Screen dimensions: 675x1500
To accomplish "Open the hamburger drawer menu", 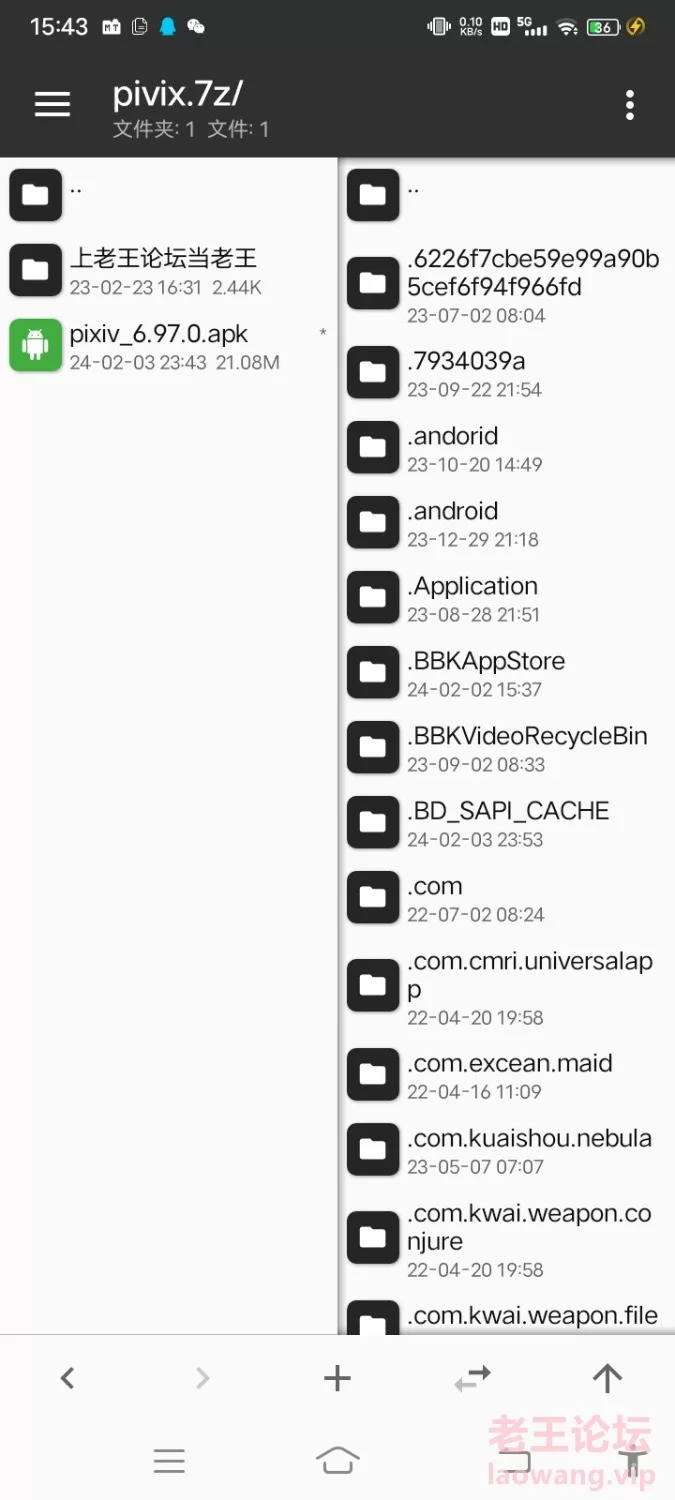I will 52,104.
